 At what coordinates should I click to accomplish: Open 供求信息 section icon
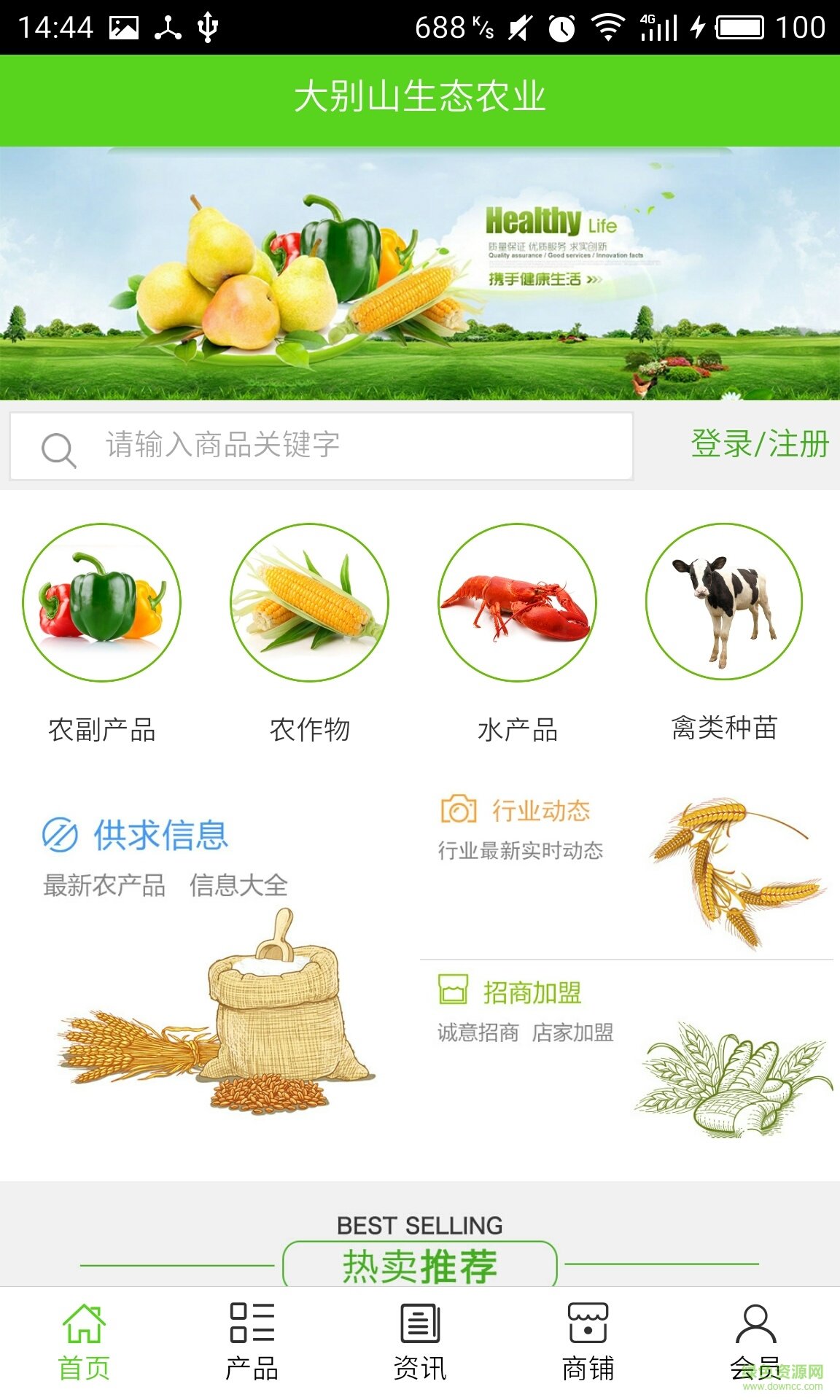click(62, 835)
